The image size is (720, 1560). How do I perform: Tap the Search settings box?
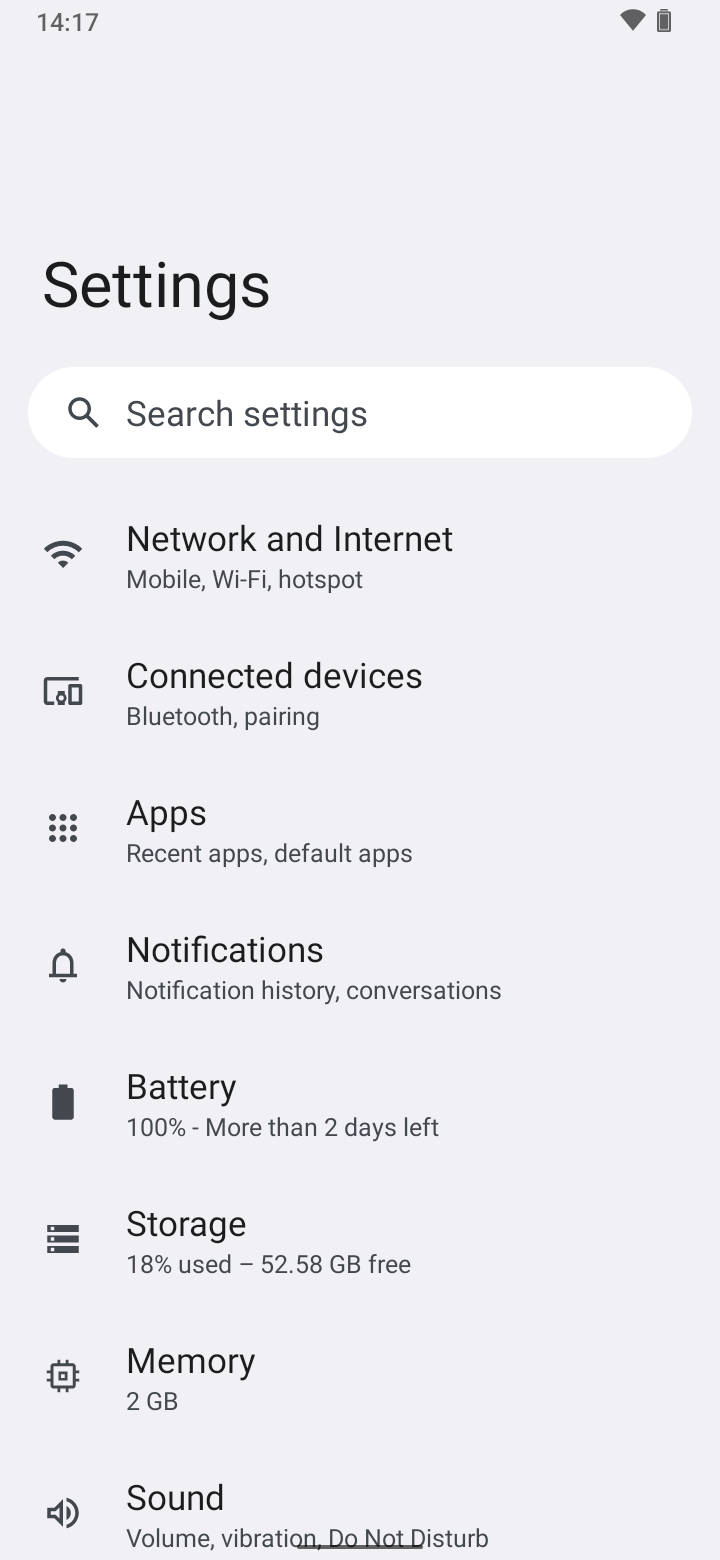[x=360, y=413]
